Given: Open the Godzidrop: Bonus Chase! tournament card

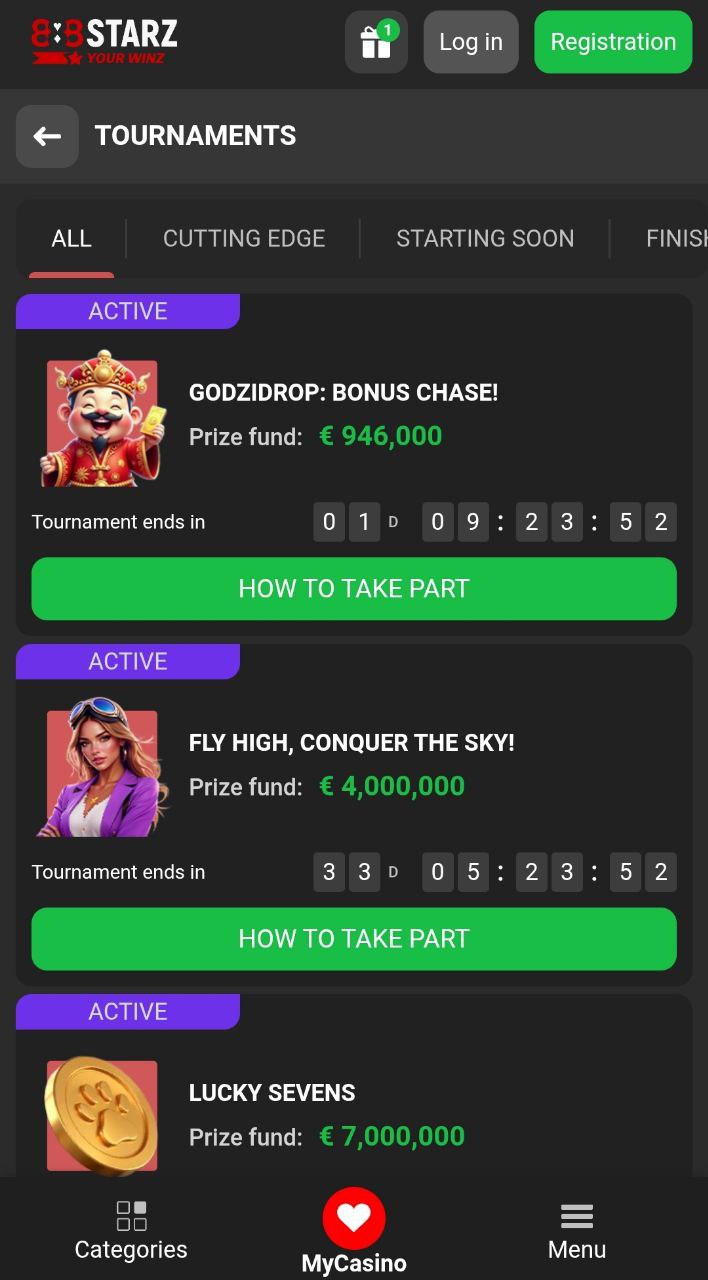Looking at the screenshot, I should tap(343, 392).
